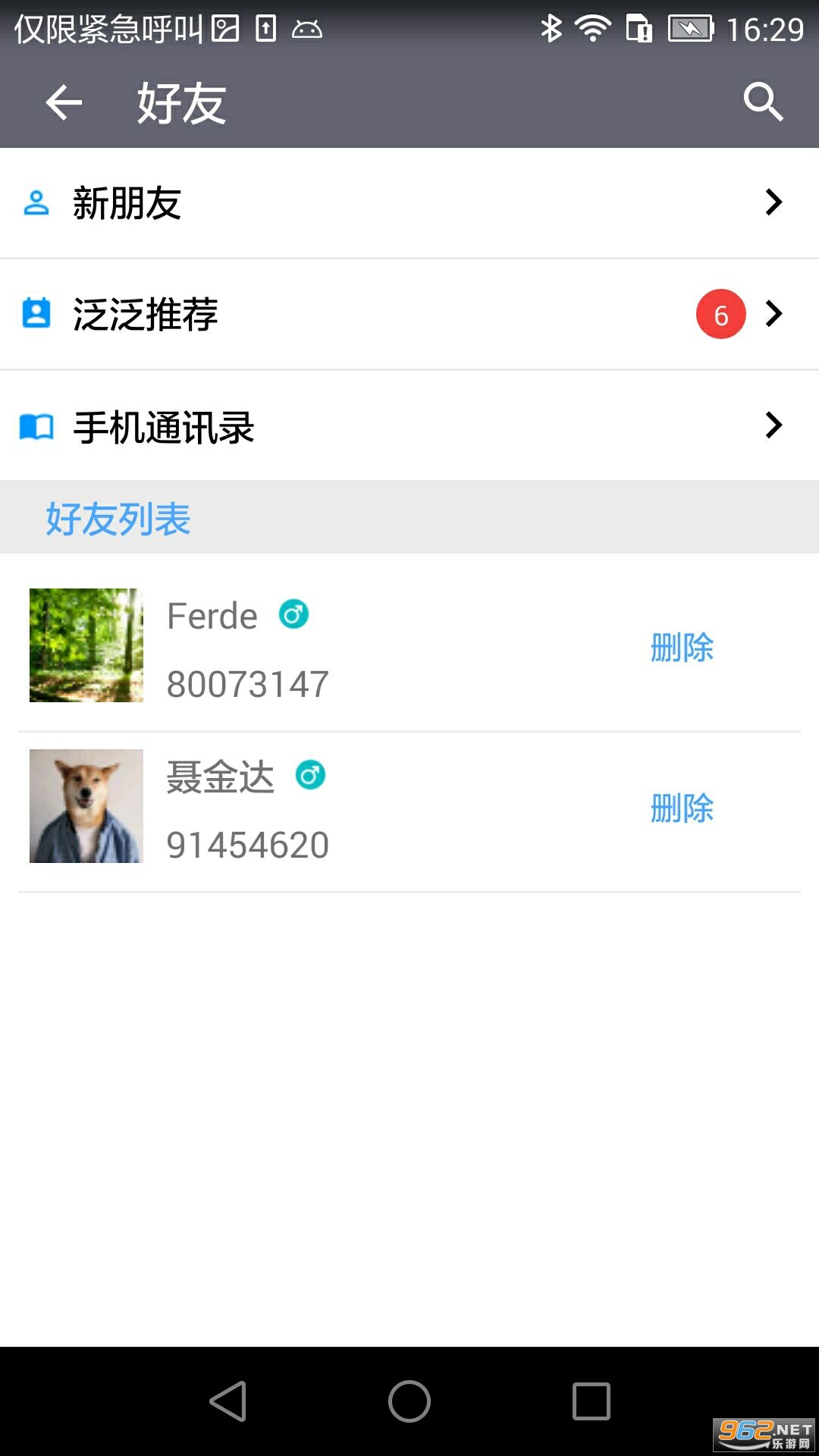
Task: Tap 删除 next to 聂金达
Action: pyautogui.click(x=682, y=808)
